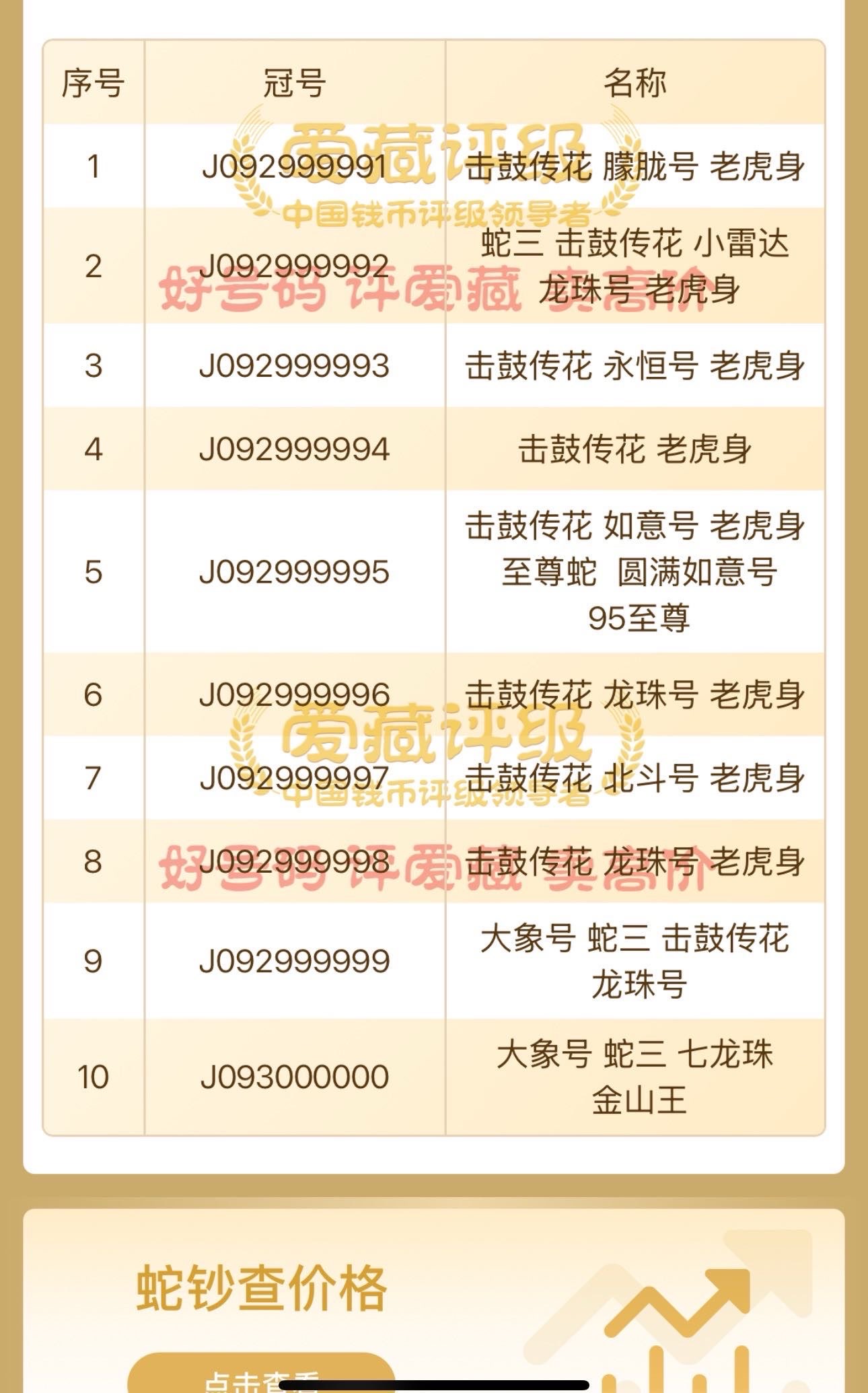Tap the 点击查看 button under 蛇钞查价格
This screenshot has width=868, height=1393.
[261, 1374]
